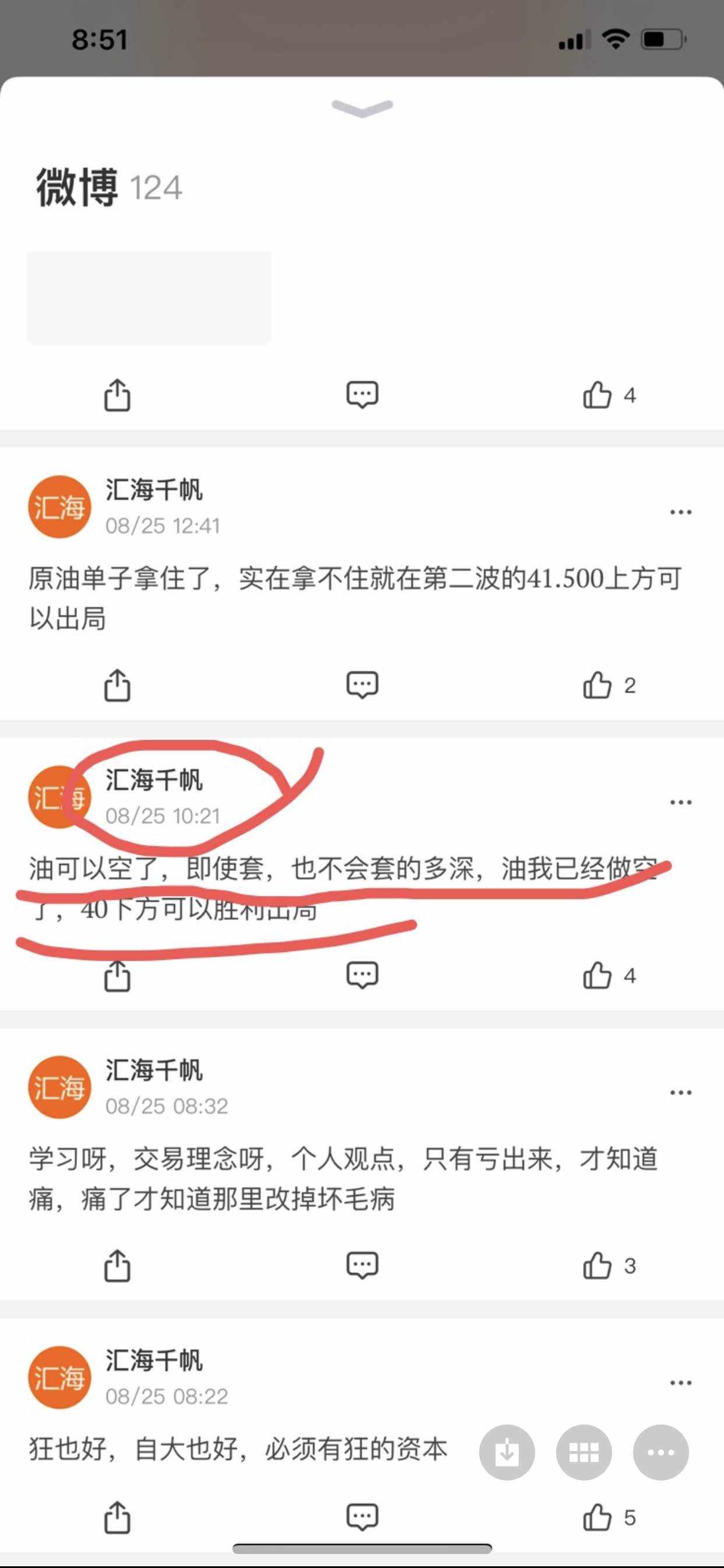Open 汇海千帆 avatar on the 12:41 post
The image size is (724, 1568).
point(59,506)
